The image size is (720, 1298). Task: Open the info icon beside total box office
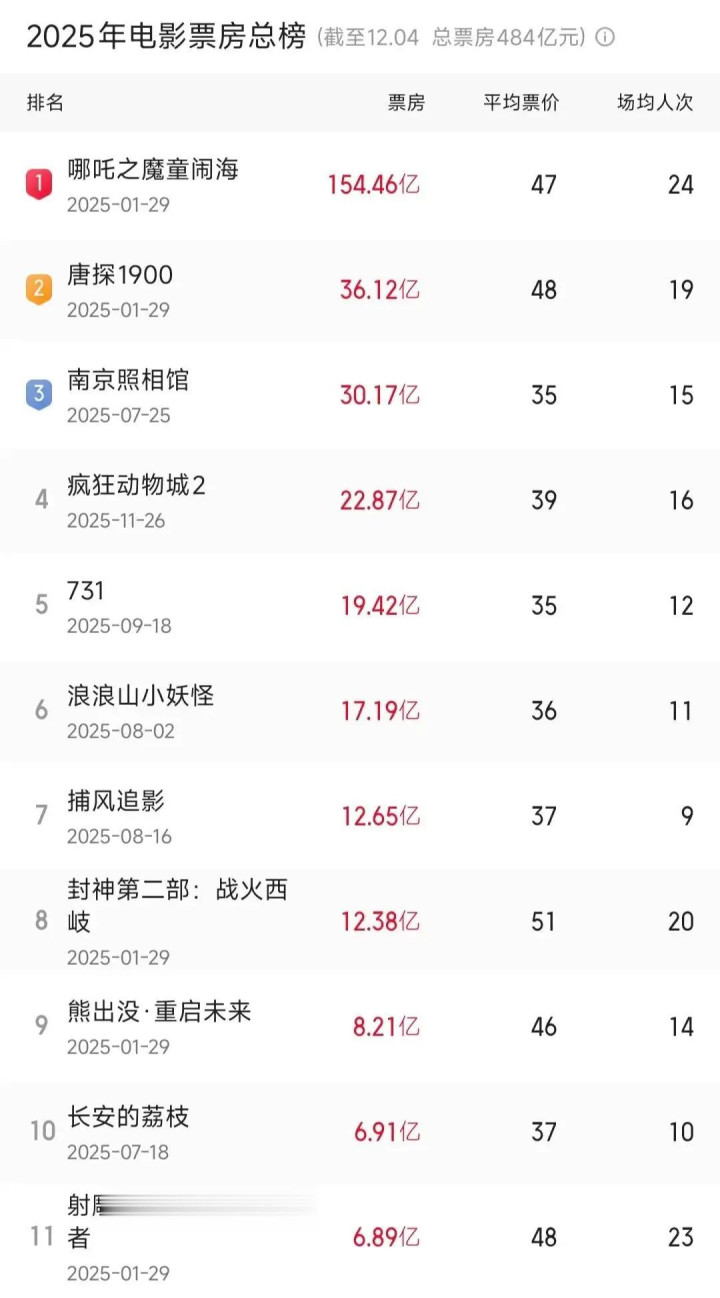pyautogui.click(x=605, y=38)
